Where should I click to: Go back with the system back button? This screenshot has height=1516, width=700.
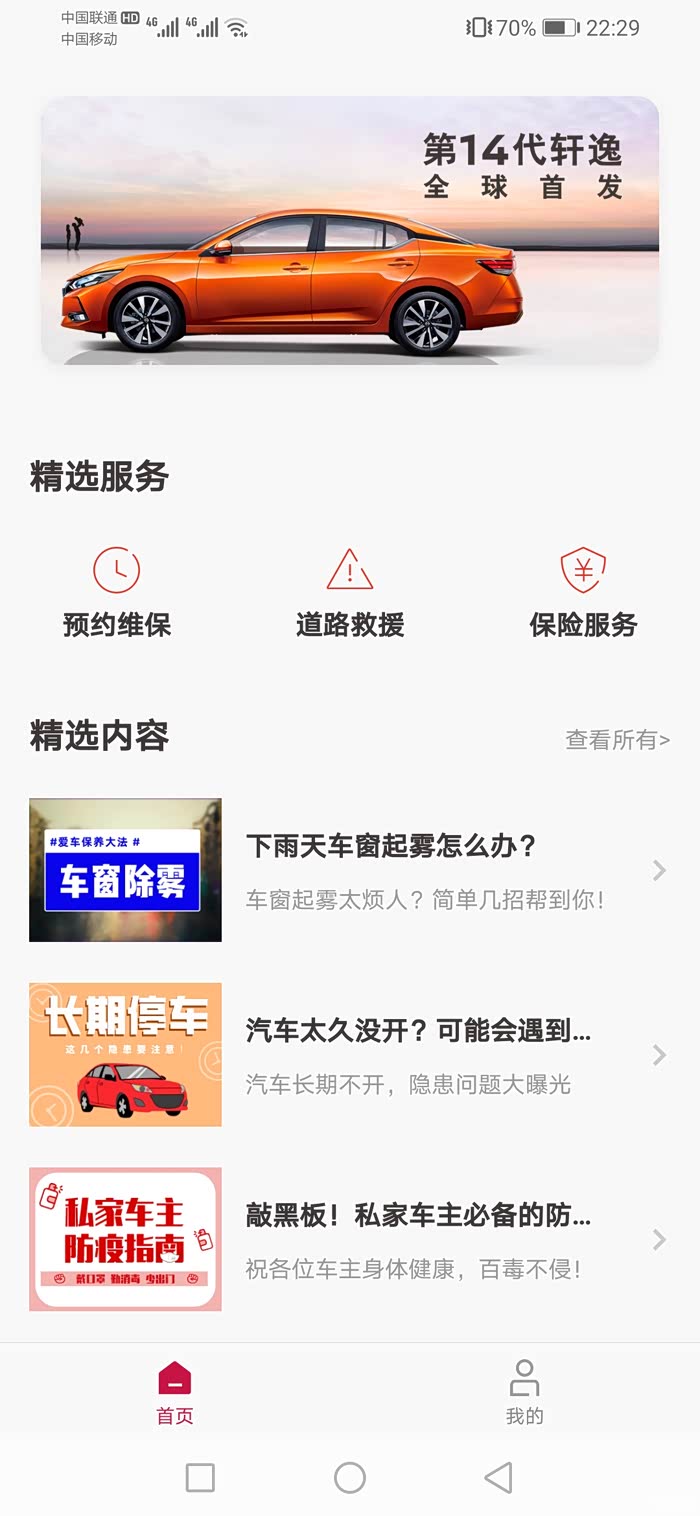point(498,1478)
